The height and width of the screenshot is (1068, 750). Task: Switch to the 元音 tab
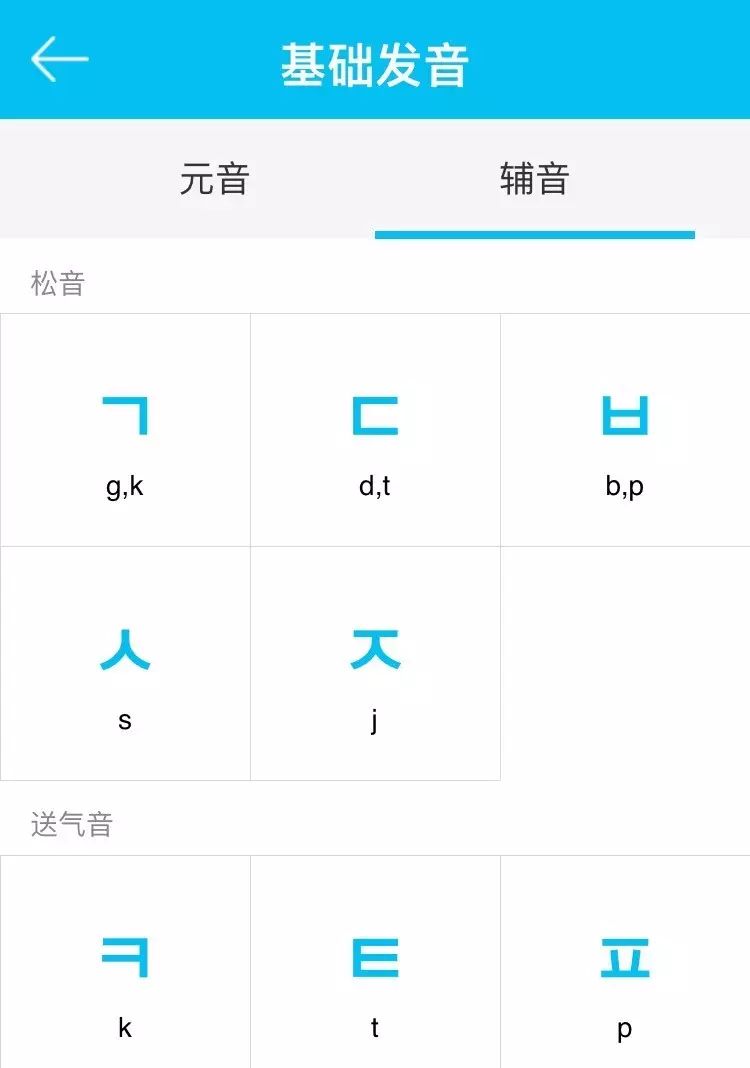tap(214, 180)
